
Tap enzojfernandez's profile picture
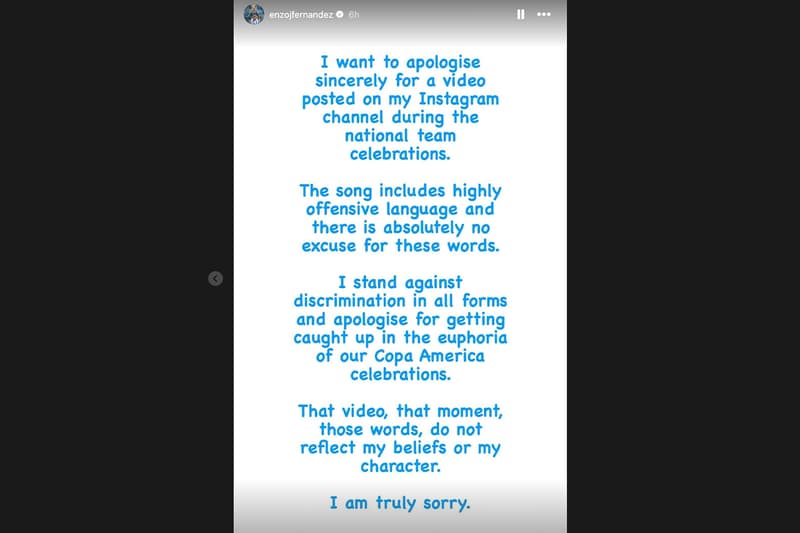[x=254, y=15]
